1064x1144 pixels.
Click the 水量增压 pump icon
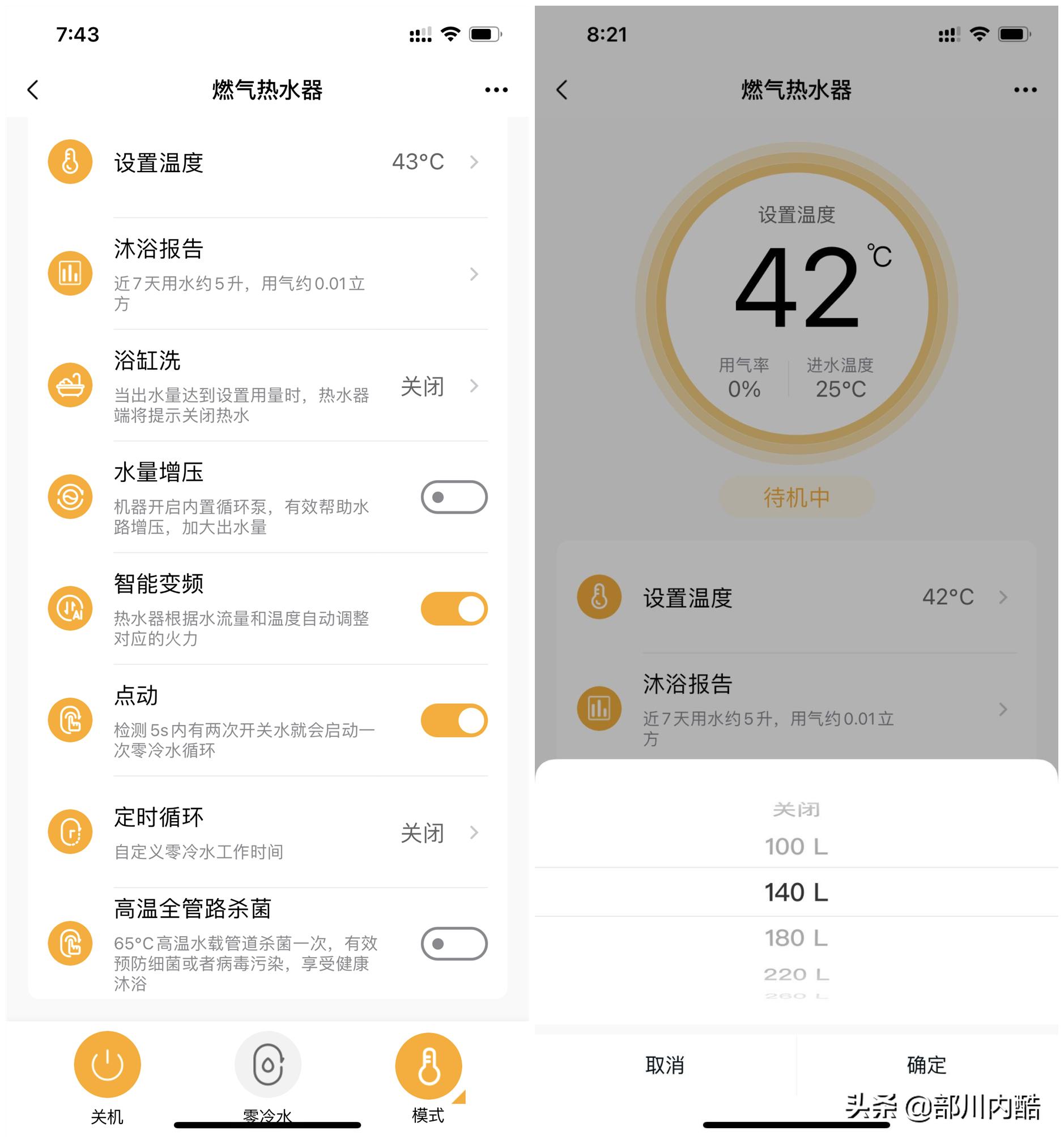(70, 497)
